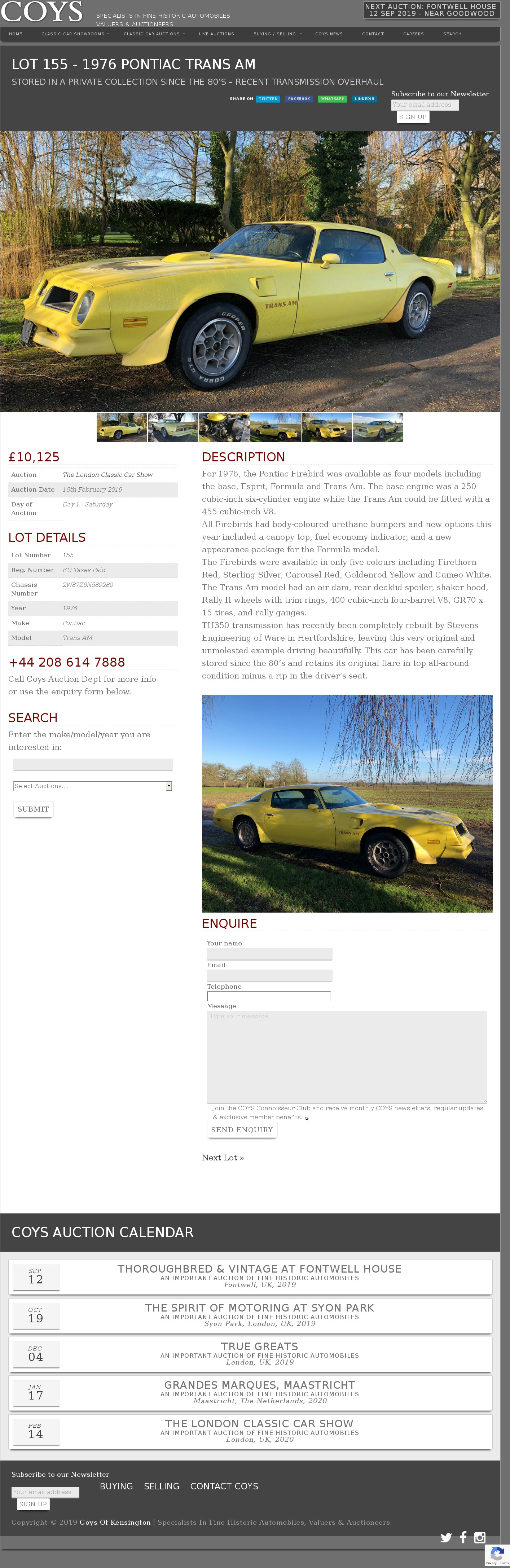The image size is (510, 1568).
Task: Send the enquiry
Action: click(242, 1130)
